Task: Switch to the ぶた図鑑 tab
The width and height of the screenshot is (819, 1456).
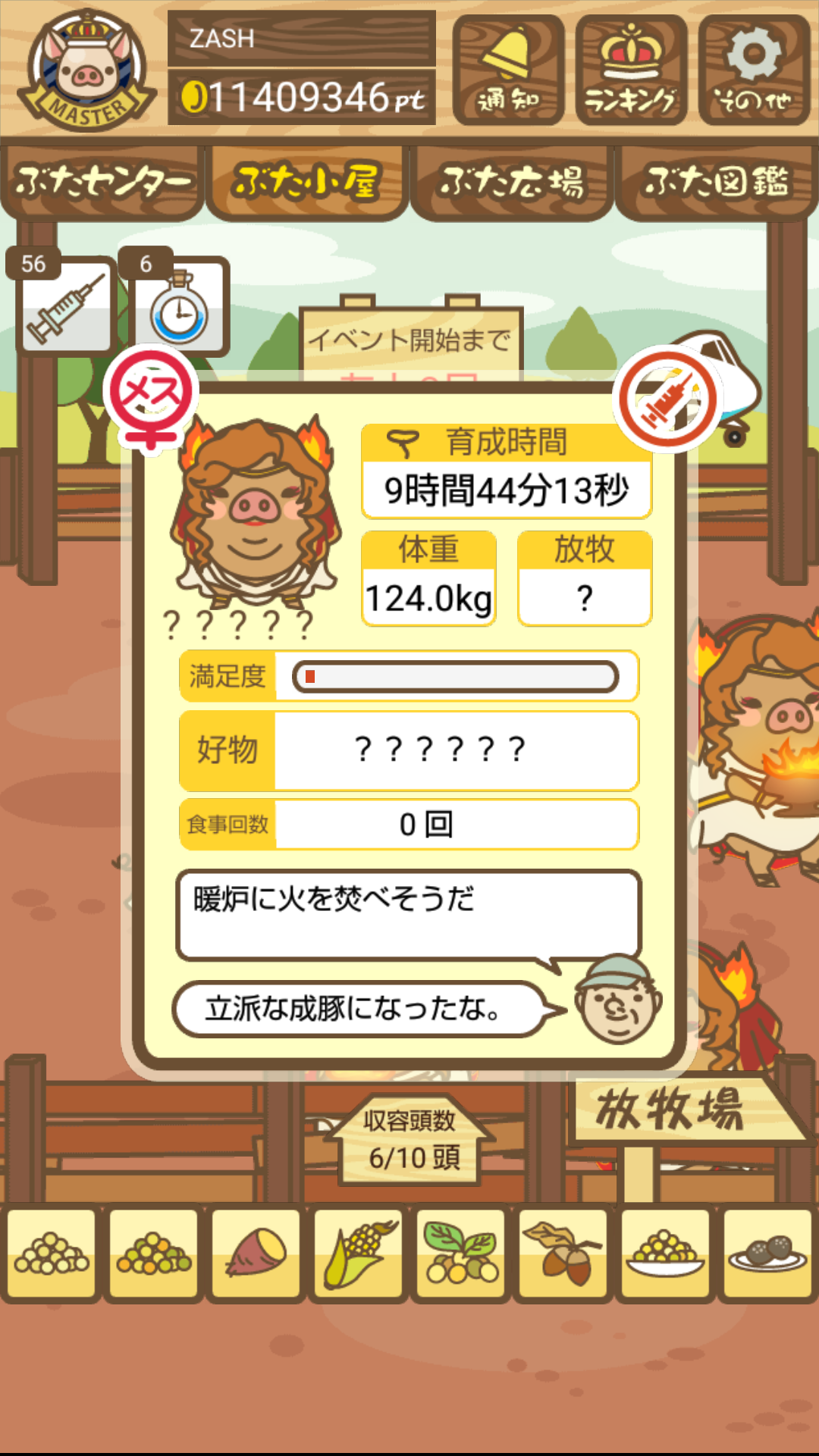Action: tap(716, 183)
